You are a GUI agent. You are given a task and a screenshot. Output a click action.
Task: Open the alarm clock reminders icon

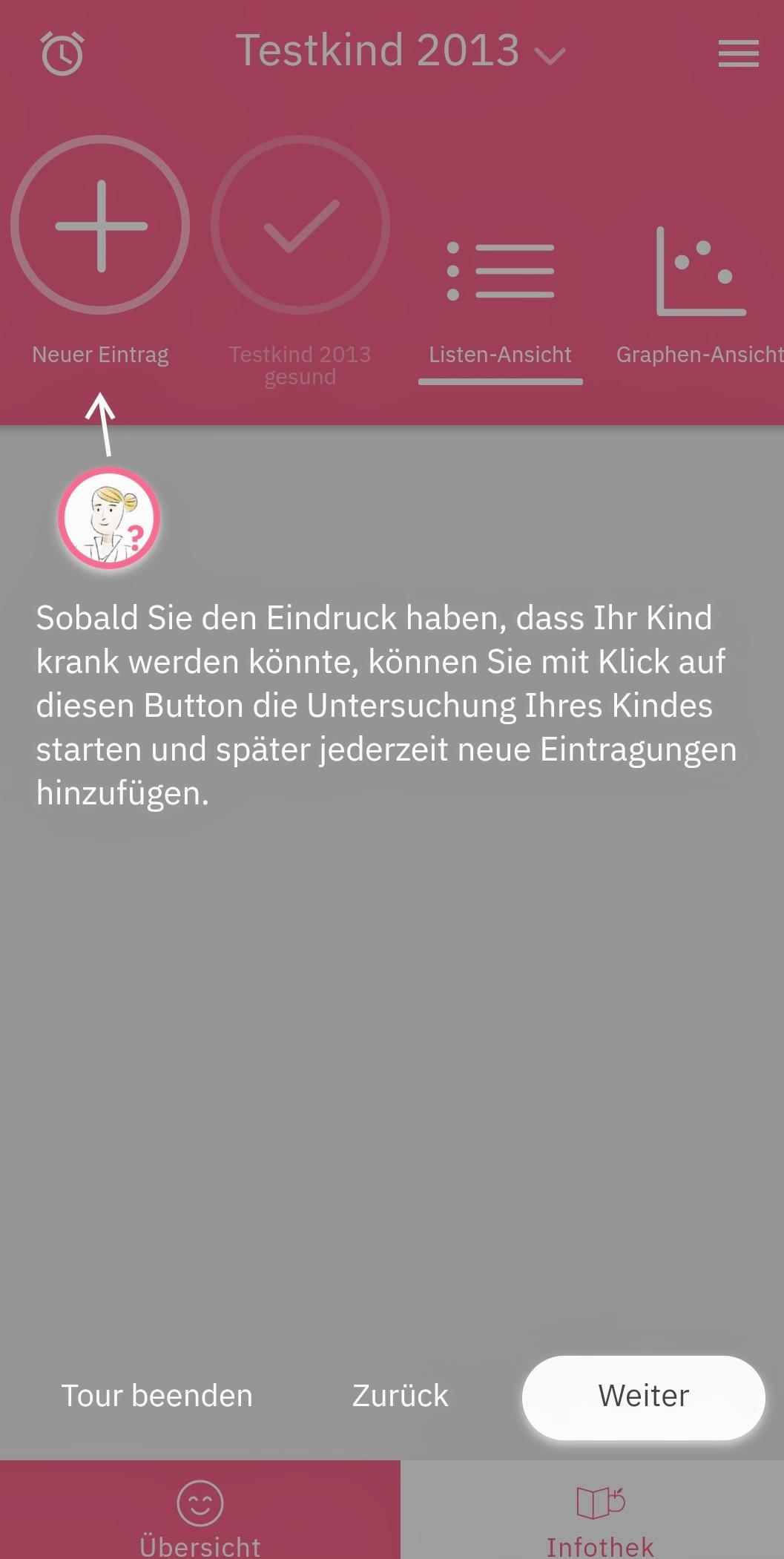[x=62, y=53]
